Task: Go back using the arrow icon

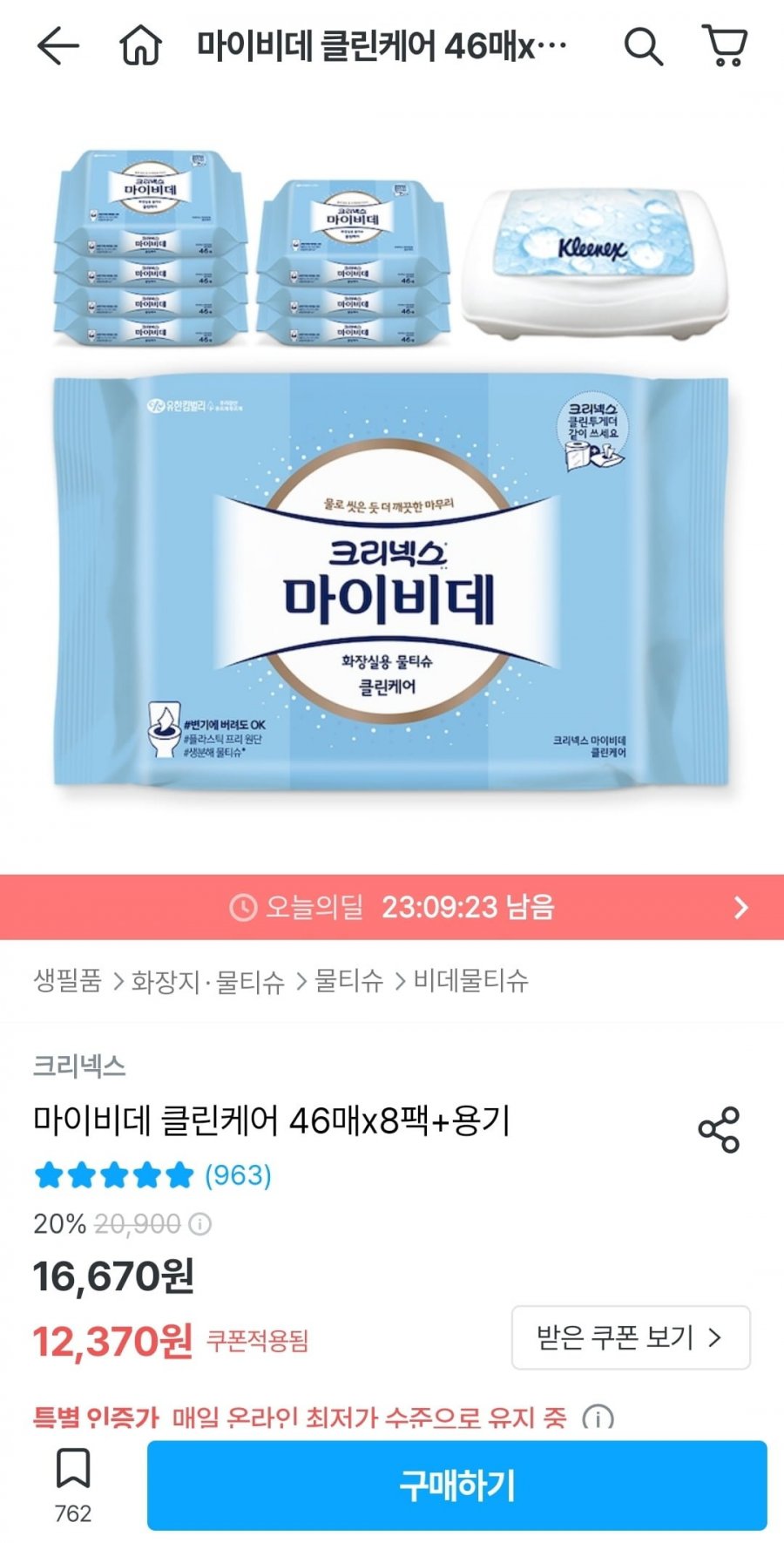Action: coord(58,45)
